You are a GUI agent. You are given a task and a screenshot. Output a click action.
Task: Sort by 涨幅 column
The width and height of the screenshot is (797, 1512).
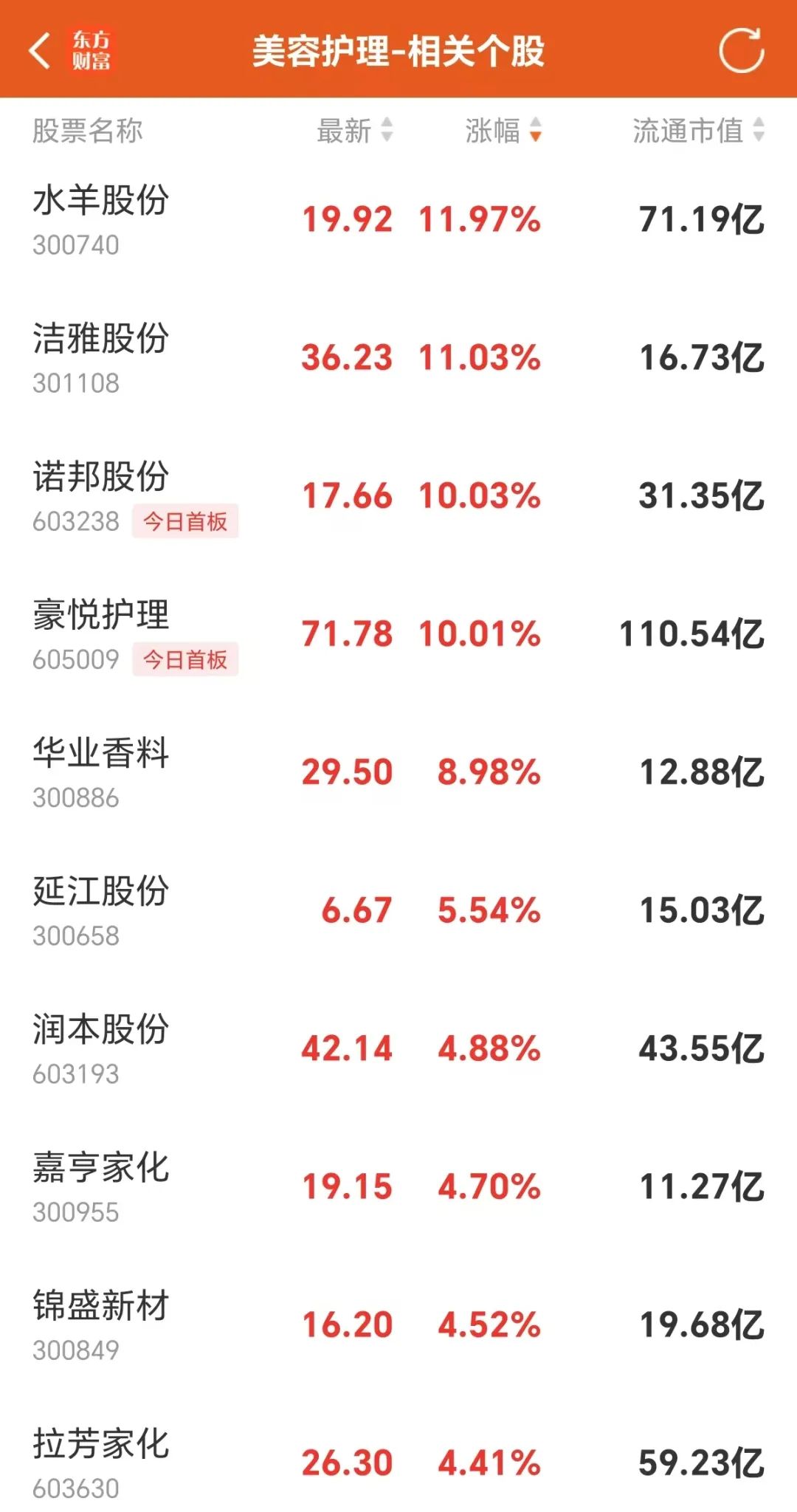[x=503, y=131]
